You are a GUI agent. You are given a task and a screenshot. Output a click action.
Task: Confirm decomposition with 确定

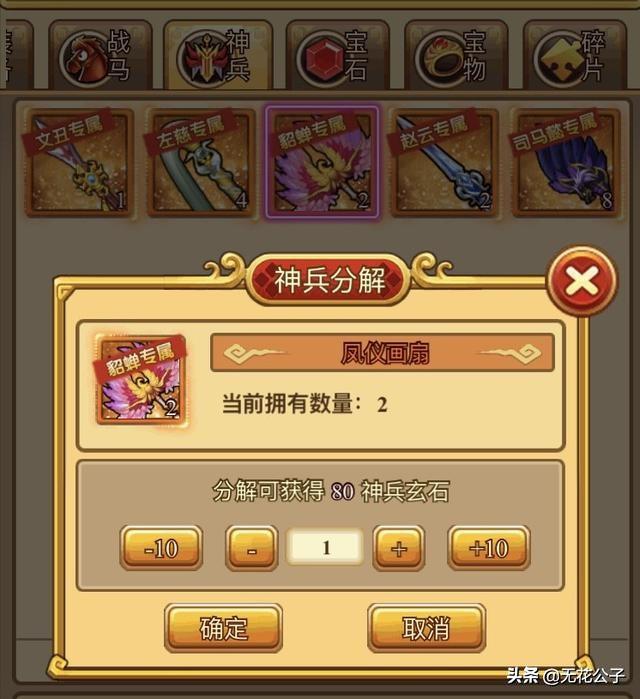point(223,628)
